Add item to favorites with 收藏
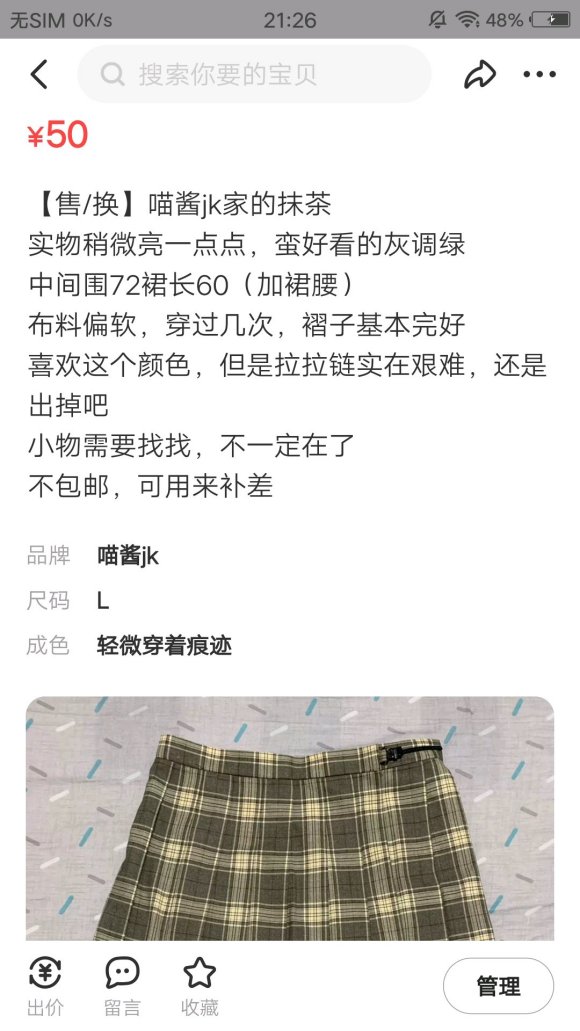580x1031 pixels. coord(199,986)
